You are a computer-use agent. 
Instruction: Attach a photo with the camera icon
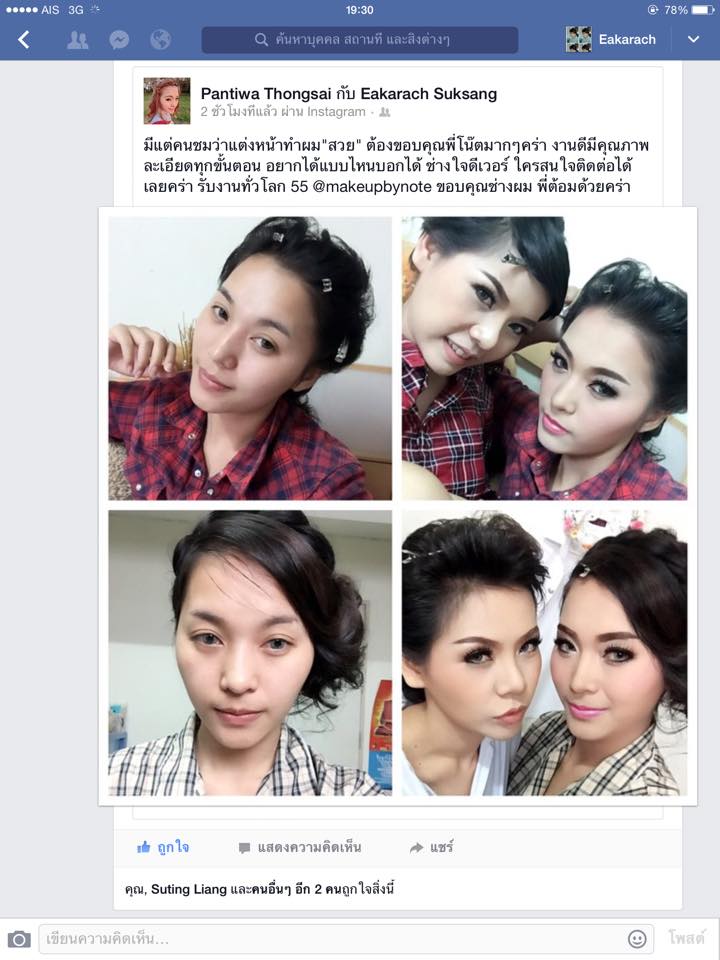pos(19,939)
